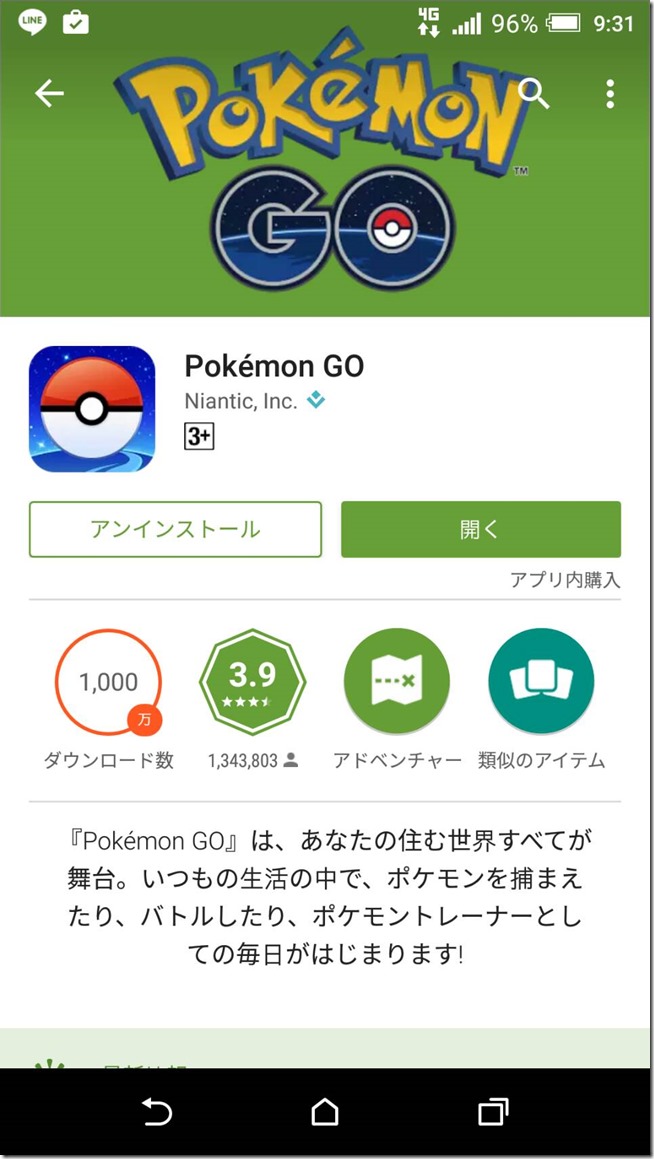The height and width of the screenshot is (1159, 654).
Task: Open the recent apps view
Action: pyautogui.click(x=493, y=1112)
